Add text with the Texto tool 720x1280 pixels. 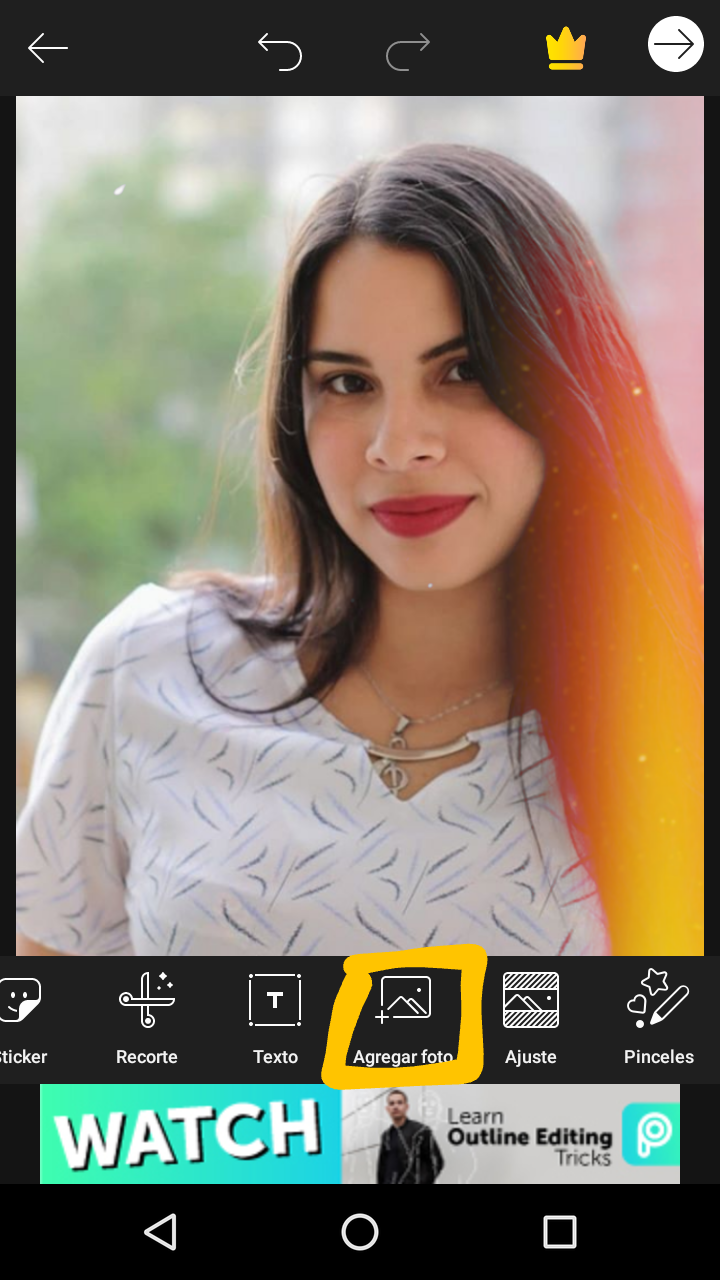pos(275,1018)
